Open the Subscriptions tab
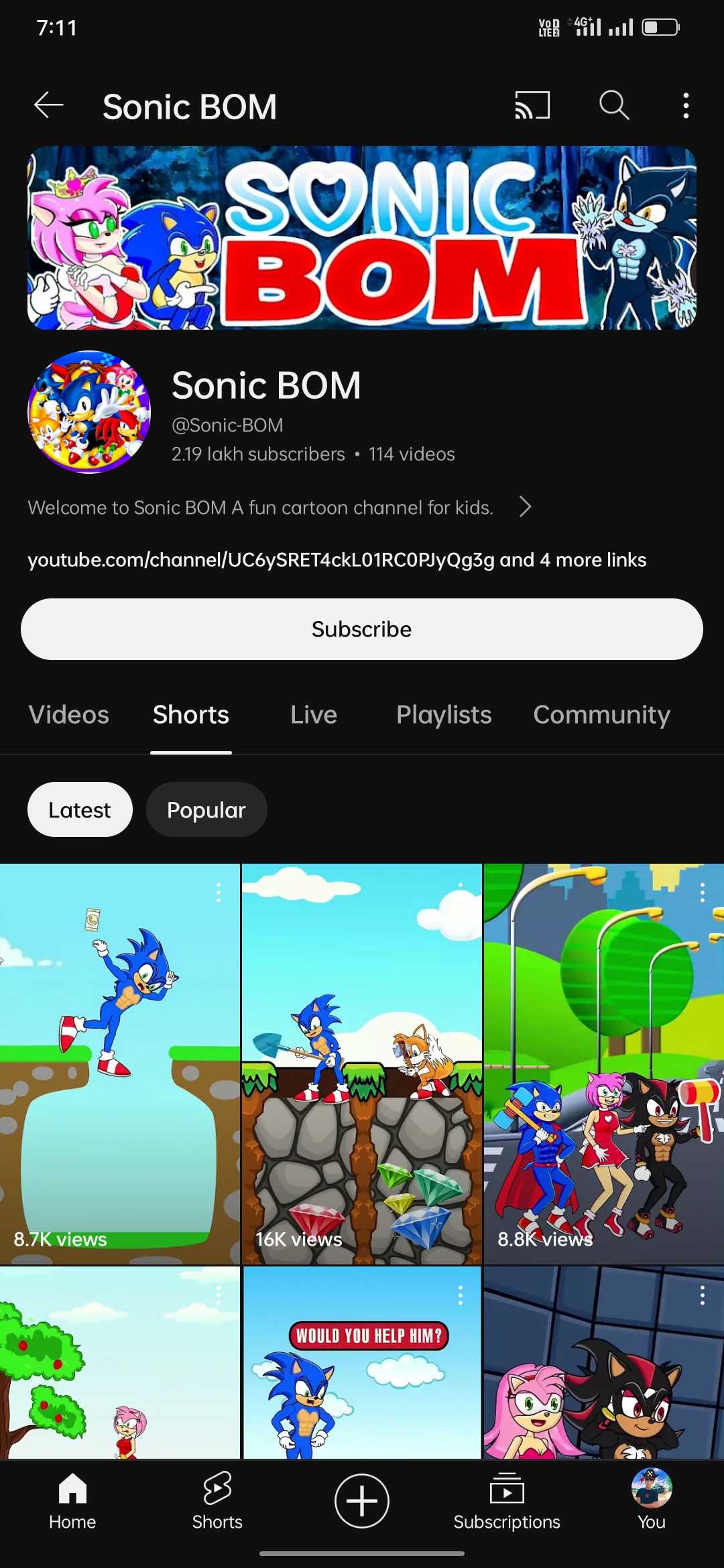724x1568 pixels. pyautogui.click(x=507, y=1502)
